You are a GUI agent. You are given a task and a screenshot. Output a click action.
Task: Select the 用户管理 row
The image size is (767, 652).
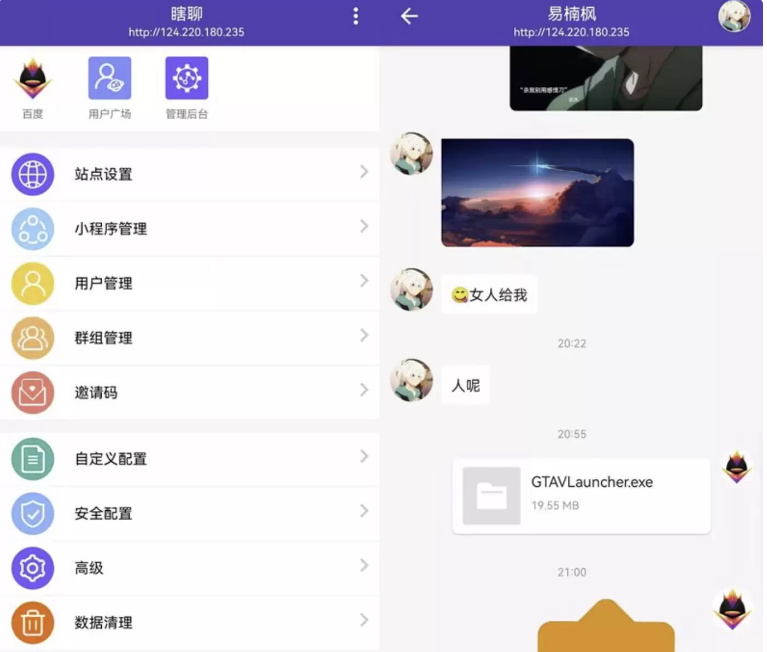(x=190, y=283)
